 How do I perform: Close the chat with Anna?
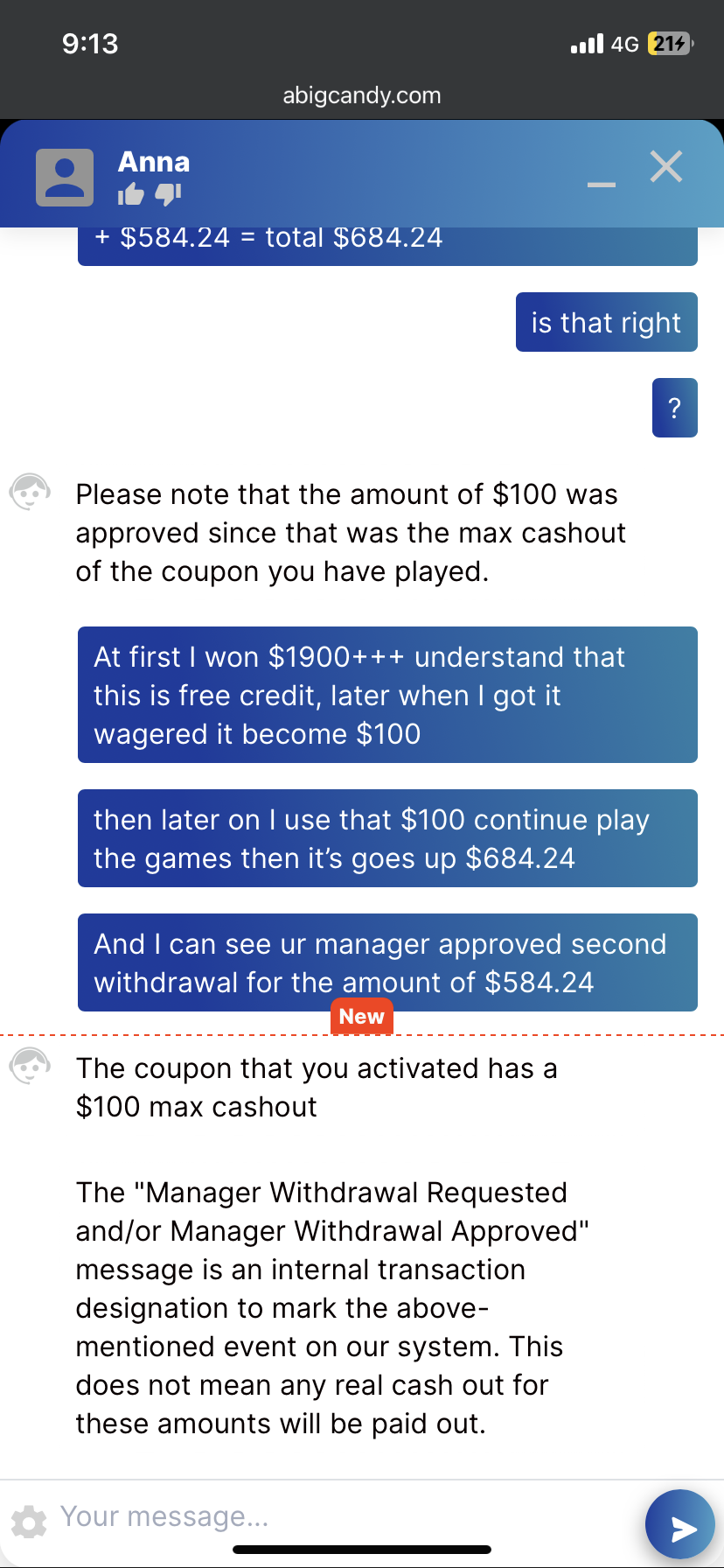[x=666, y=166]
